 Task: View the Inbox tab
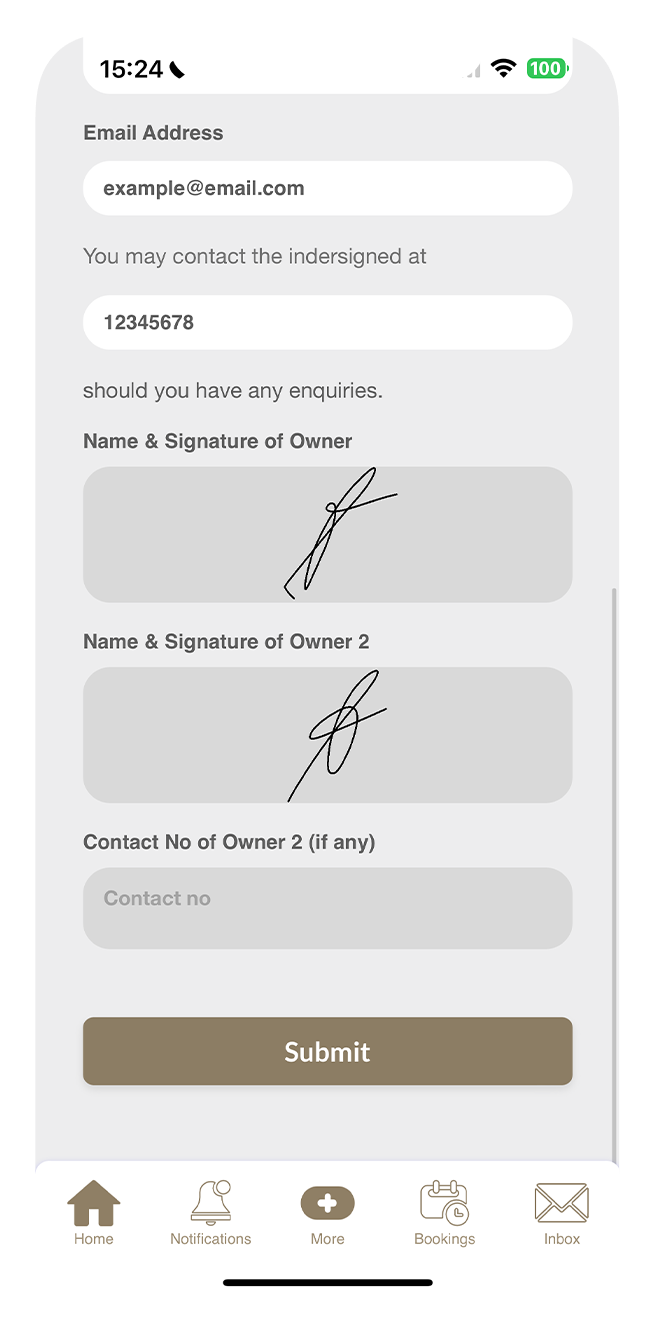[x=561, y=1212]
